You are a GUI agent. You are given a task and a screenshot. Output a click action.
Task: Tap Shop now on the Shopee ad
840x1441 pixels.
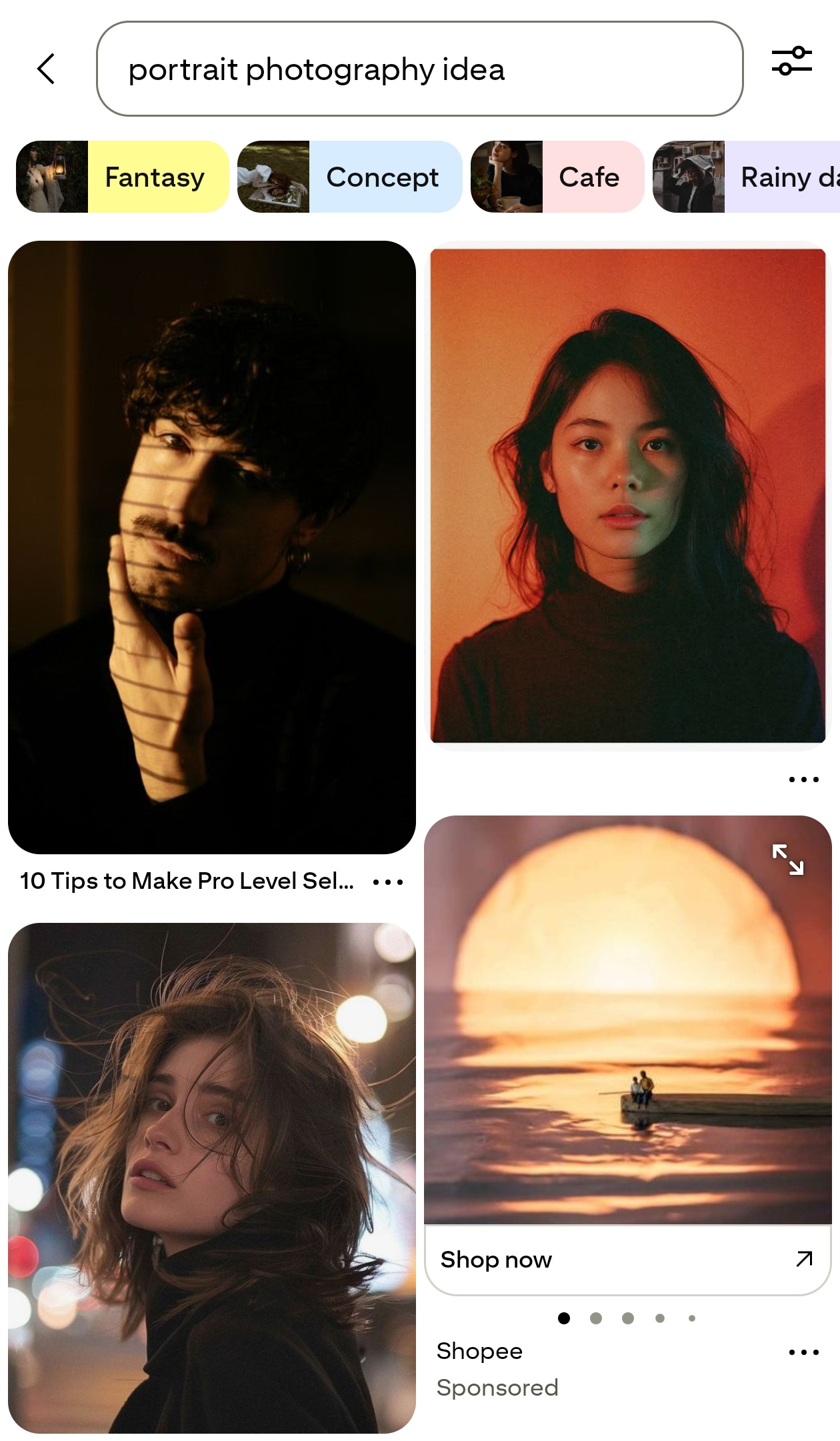coord(627,1260)
